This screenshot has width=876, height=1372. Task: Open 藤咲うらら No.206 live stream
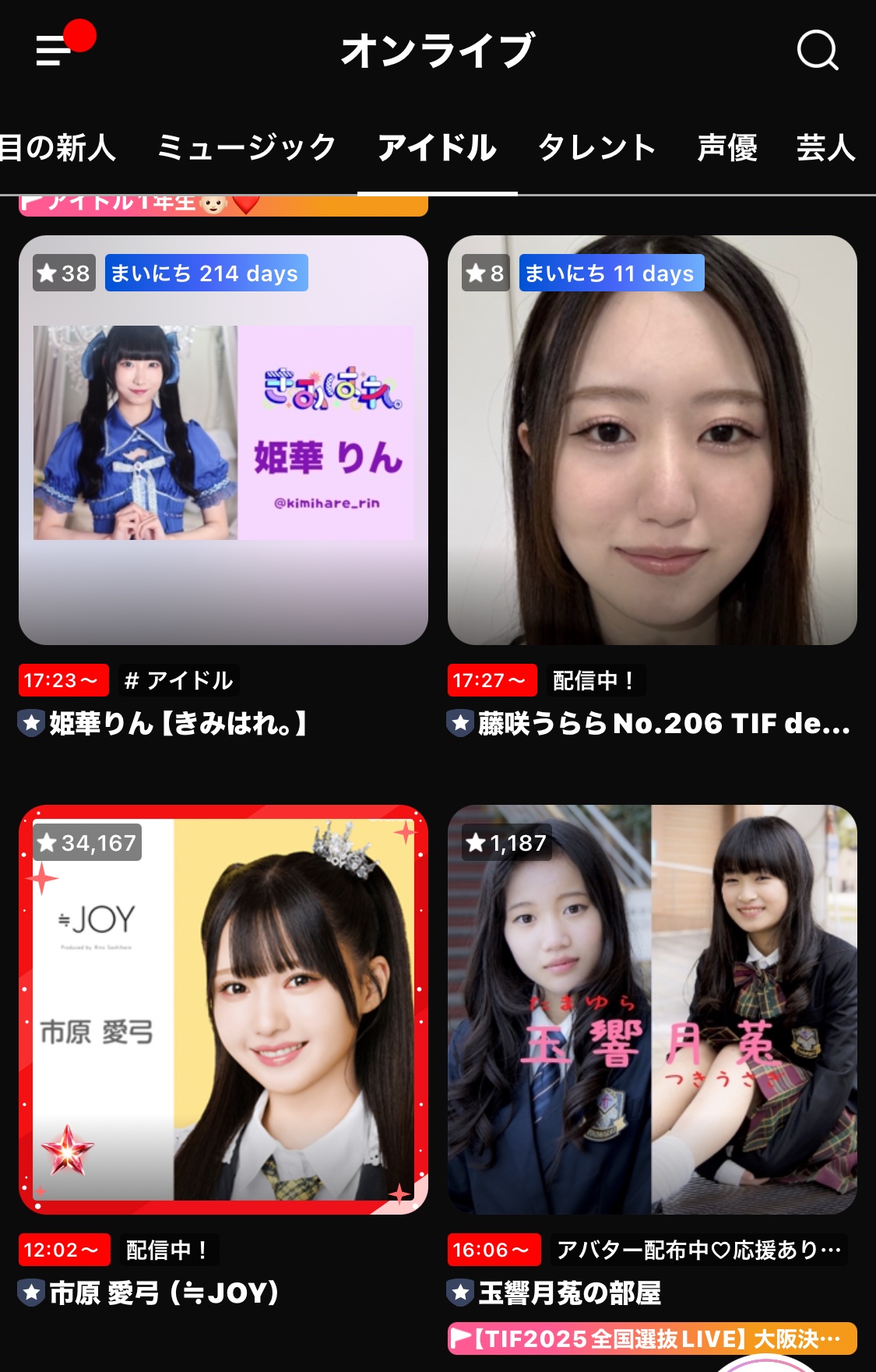653,440
